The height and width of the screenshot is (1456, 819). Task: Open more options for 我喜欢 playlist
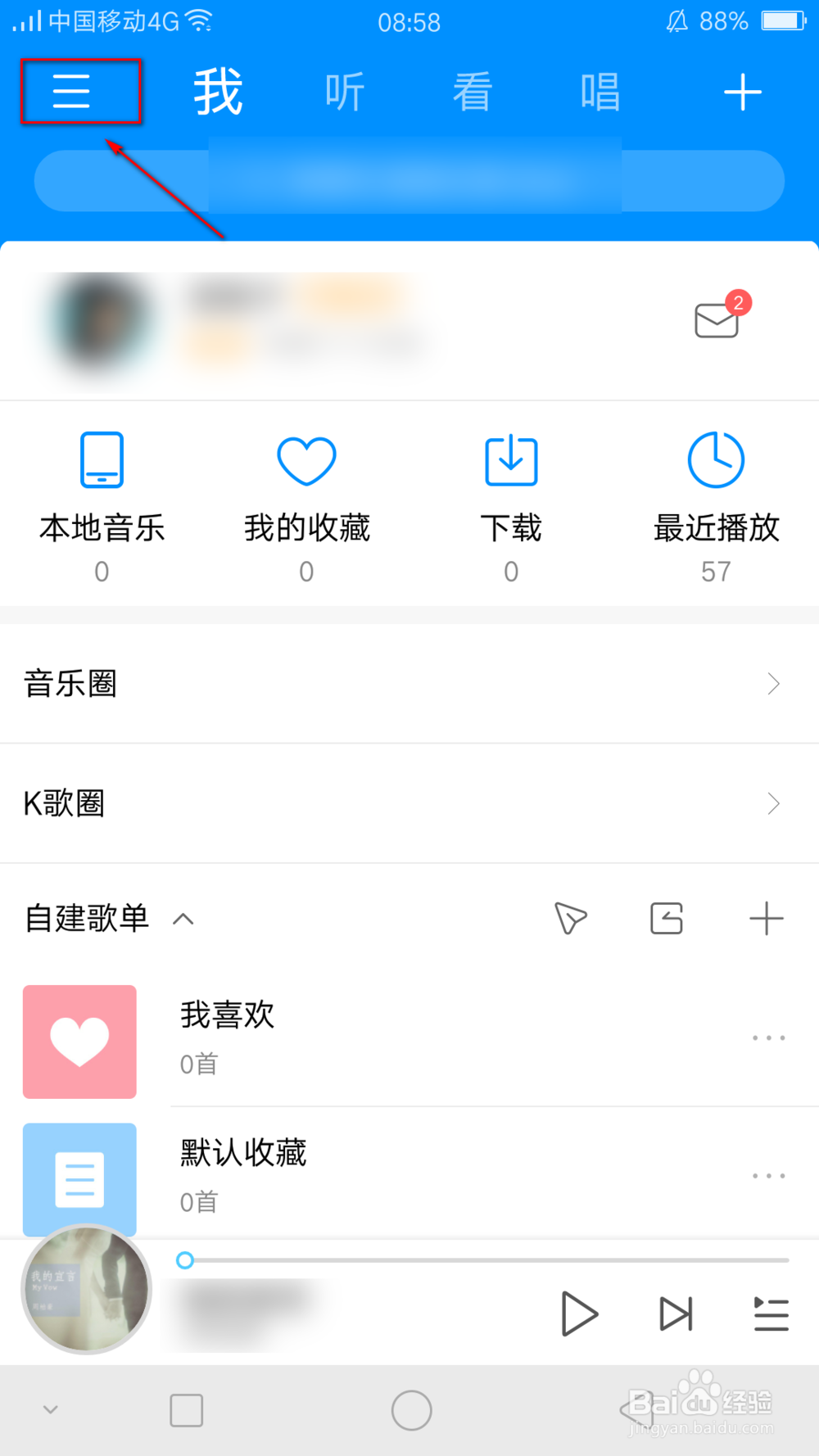[x=767, y=1038]
